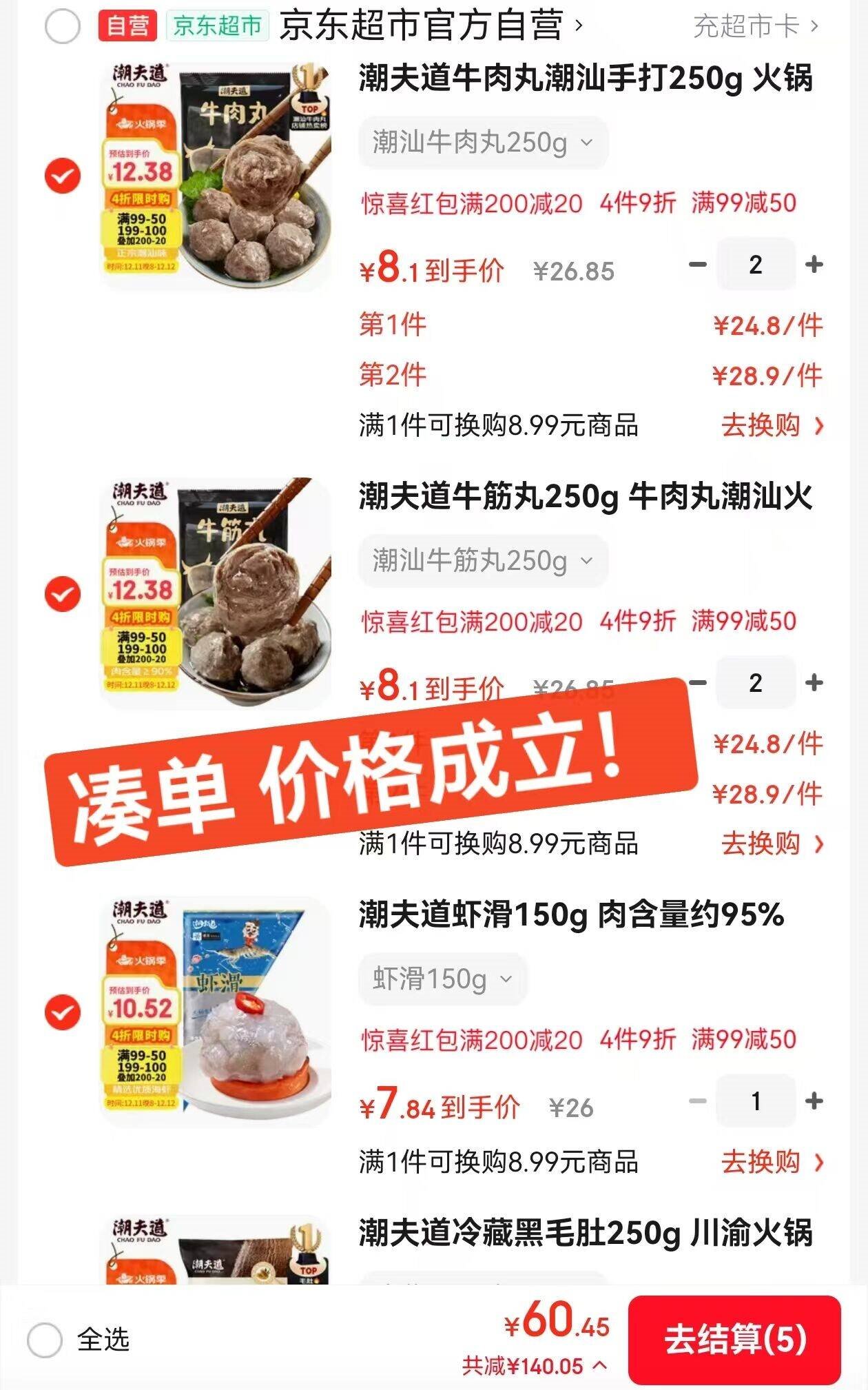Uncheck 潮夫道牛肉丸 item checkbox
The height and width of the screenshot is (1390, 868).
point(62,176)
